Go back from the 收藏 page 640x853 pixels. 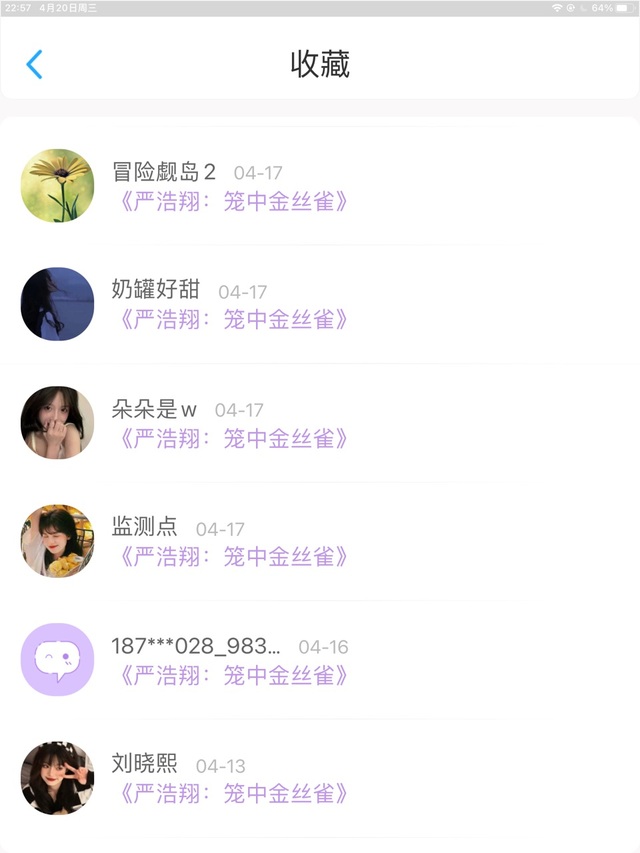[x=34, y=65]
